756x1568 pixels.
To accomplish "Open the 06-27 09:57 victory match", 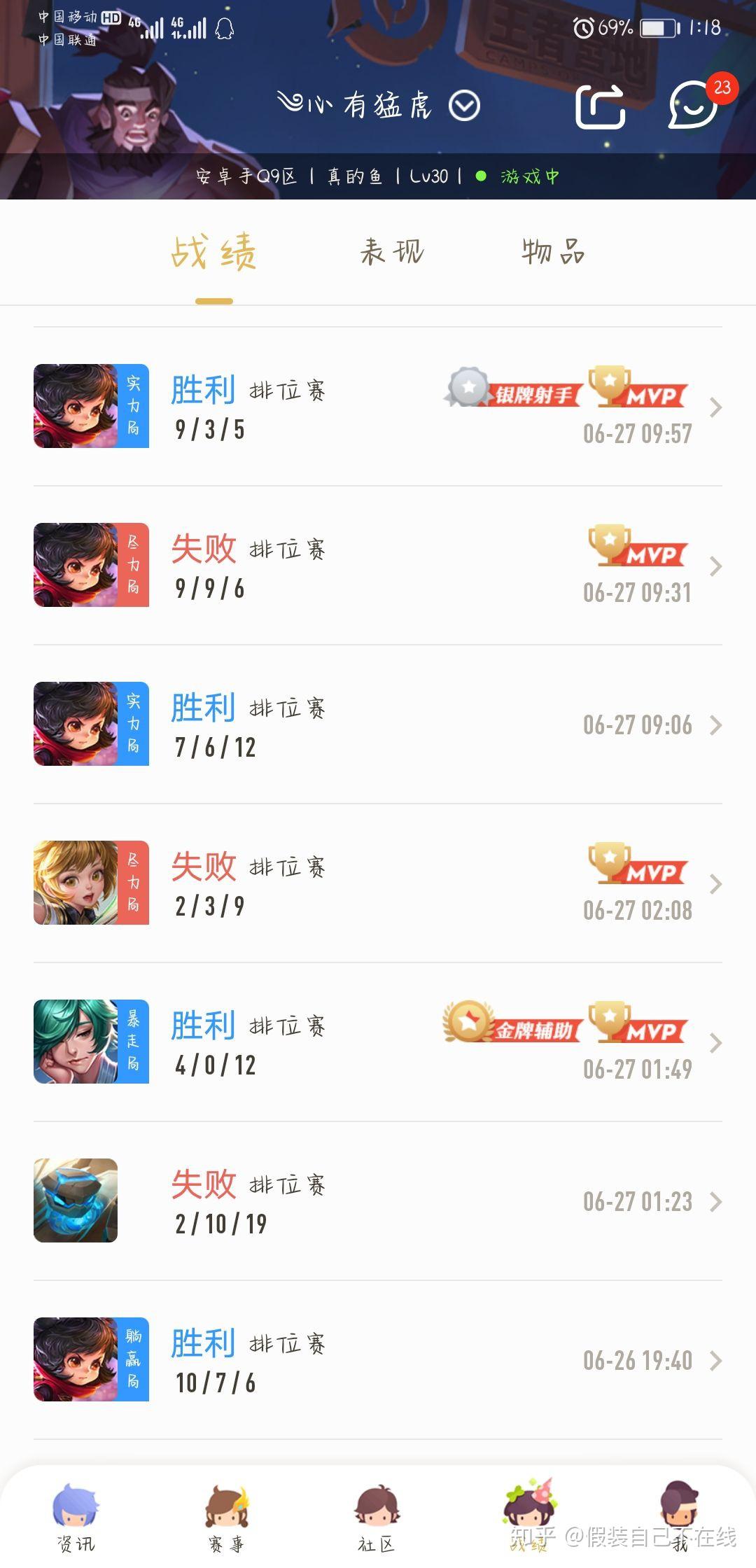I will [x=378, y=407].
